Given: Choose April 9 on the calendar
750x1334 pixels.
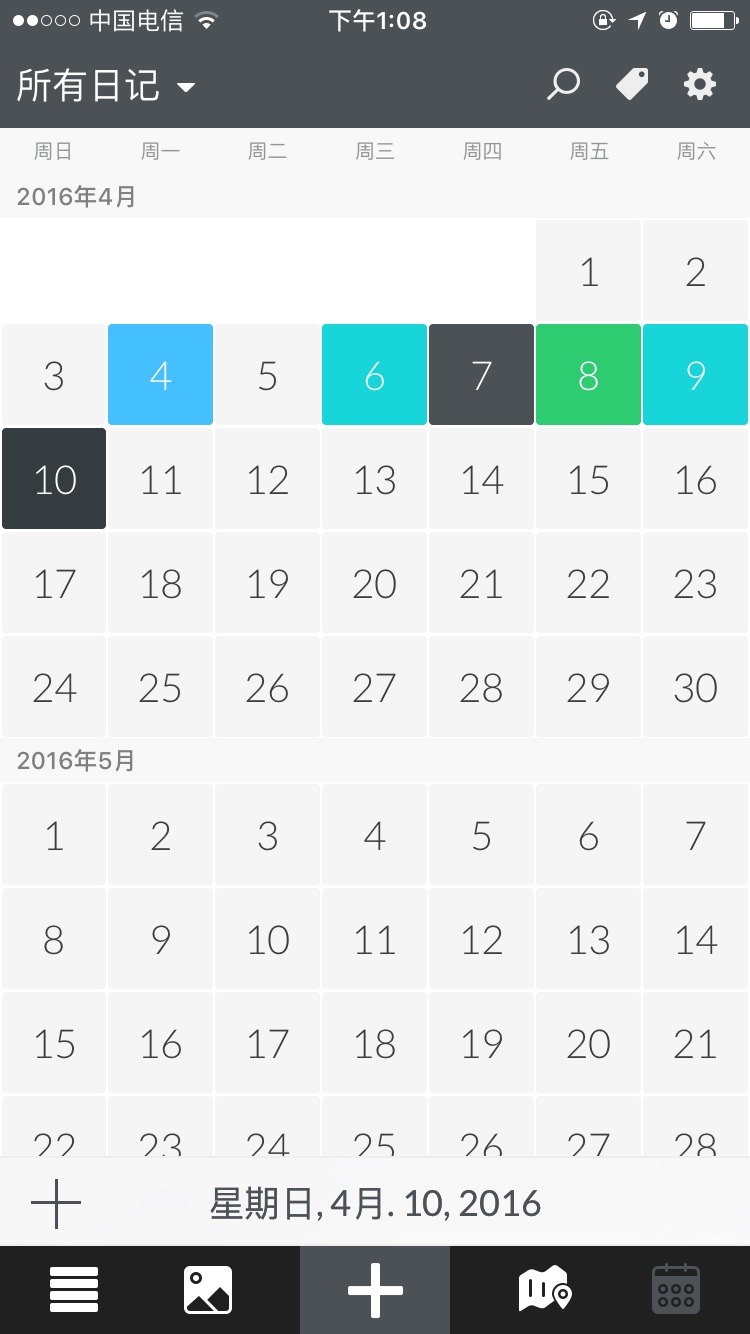Looking at the screenshot, I should 695,375.
